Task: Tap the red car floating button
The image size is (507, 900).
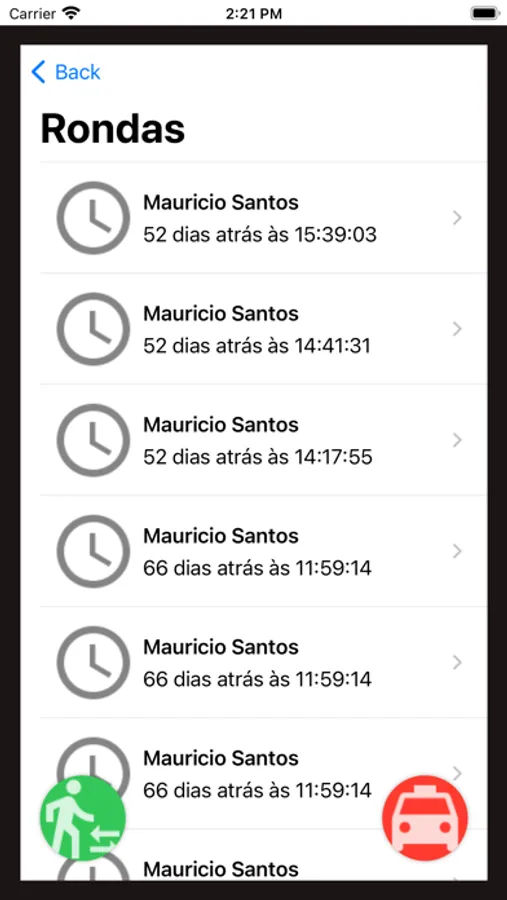Action: tap(425, 818)
